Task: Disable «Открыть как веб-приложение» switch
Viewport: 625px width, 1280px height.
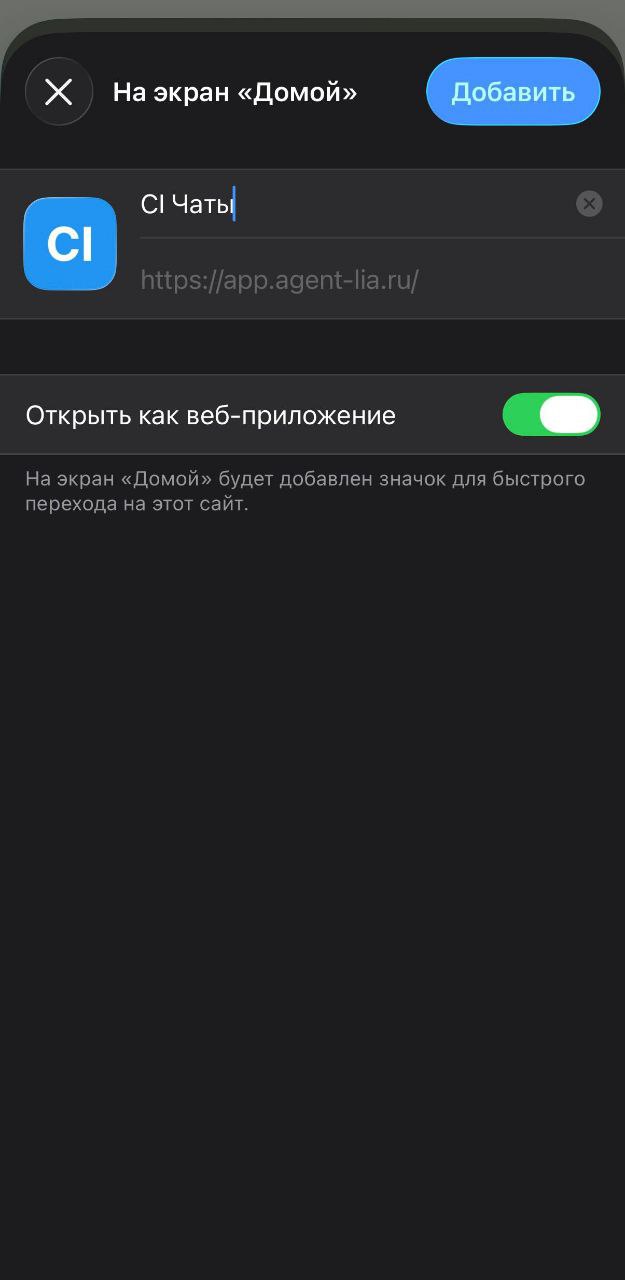Action: tap(551, 415)
